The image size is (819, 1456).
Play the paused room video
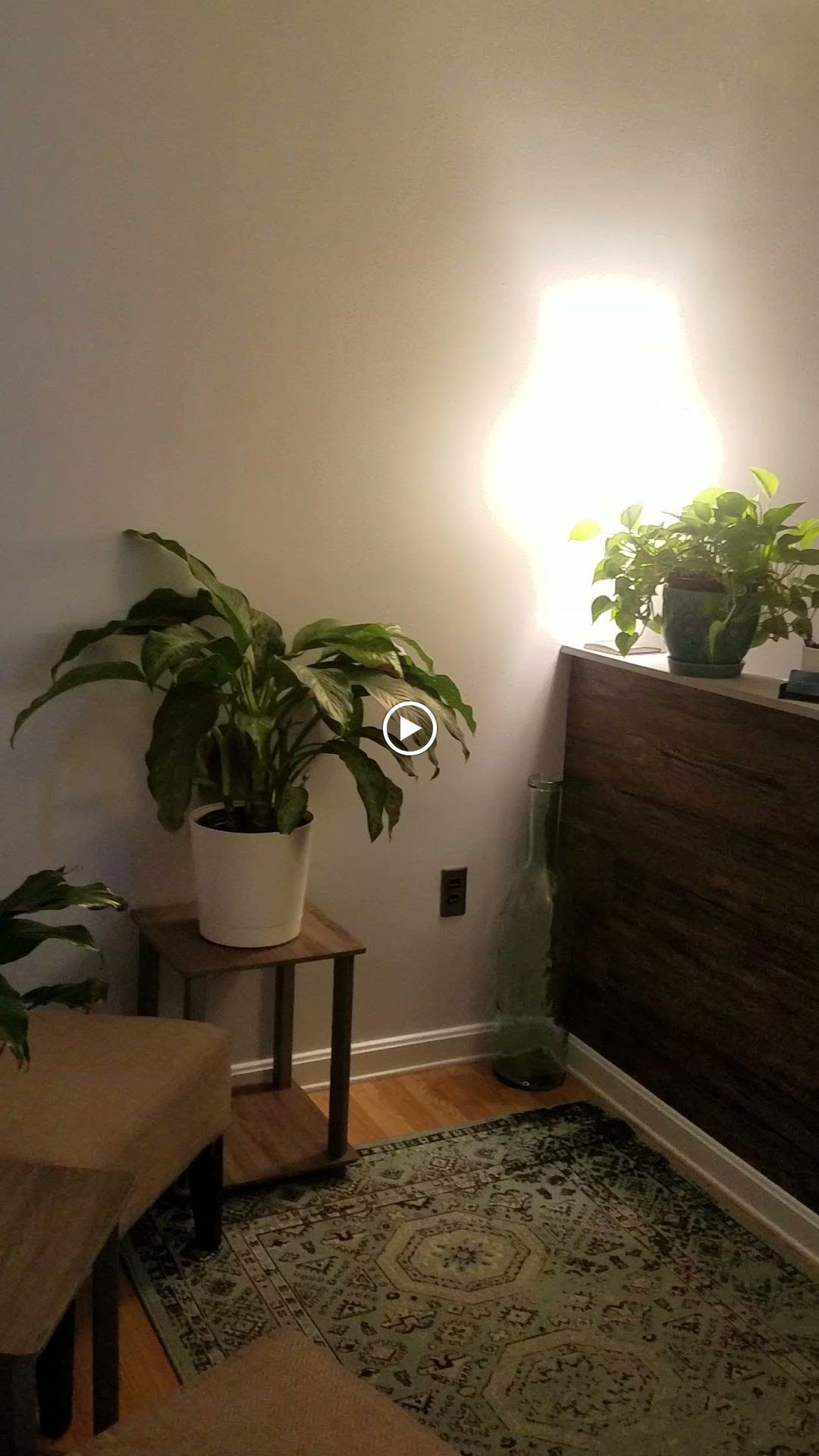pos(409,729)
